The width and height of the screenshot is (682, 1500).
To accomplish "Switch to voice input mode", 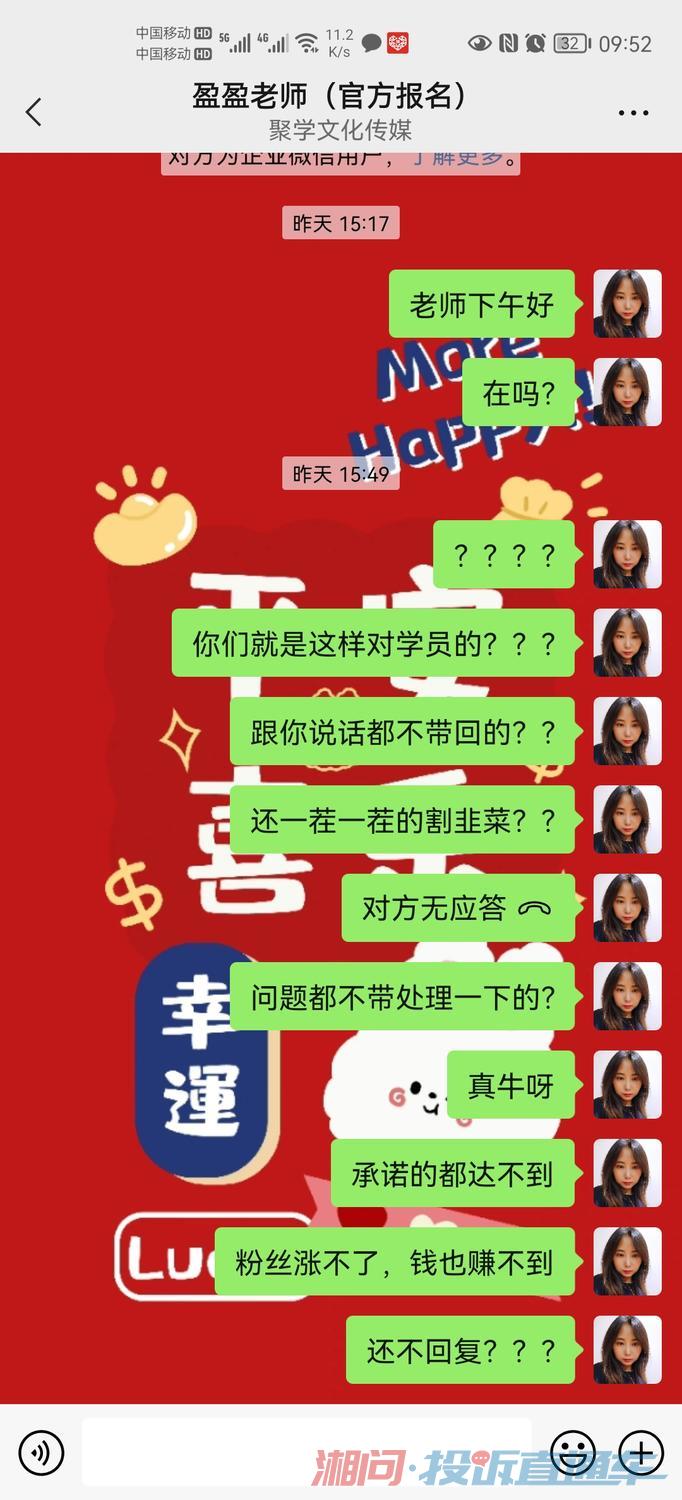I will pos(41,1452).
